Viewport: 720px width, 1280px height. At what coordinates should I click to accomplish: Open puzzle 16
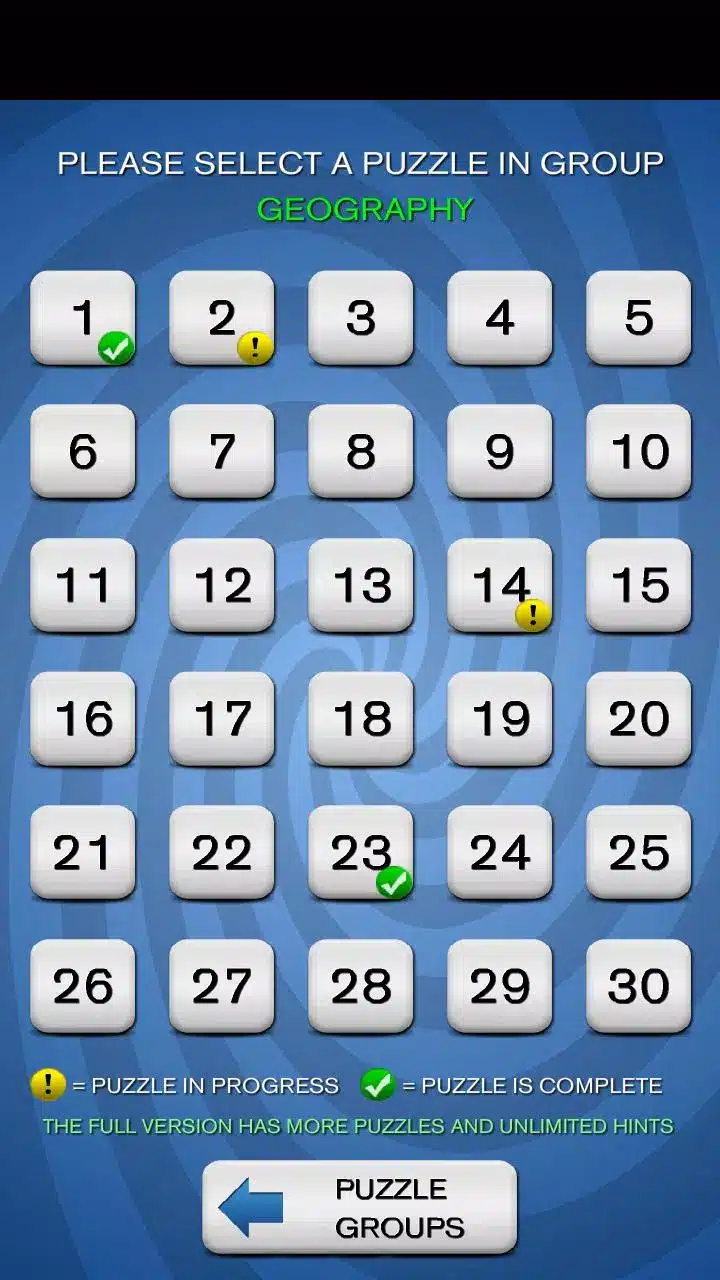pyautogui.click(x=82, y=718)
